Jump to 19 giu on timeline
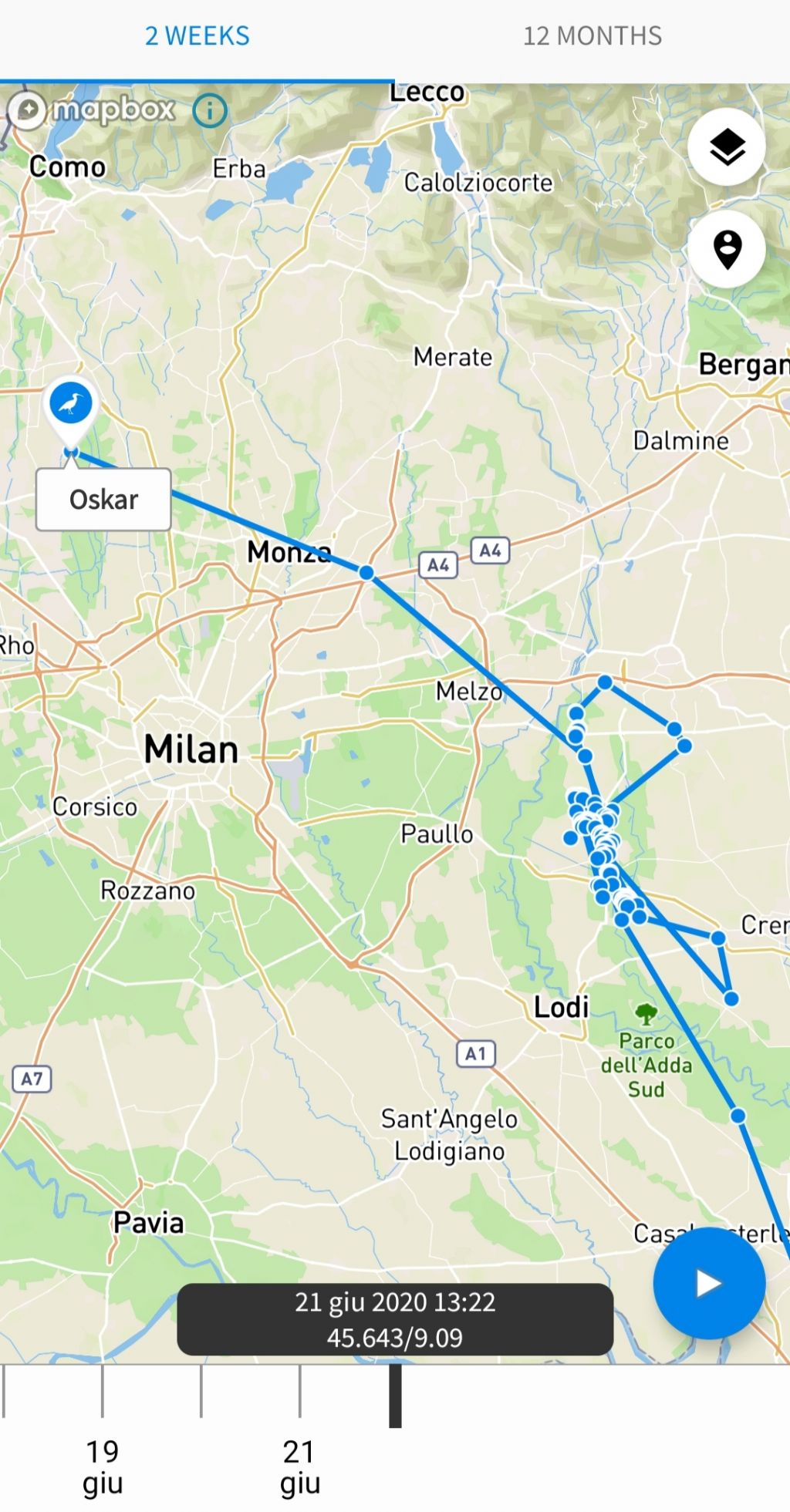The image size is (790, 1512). pos(103,1467)
